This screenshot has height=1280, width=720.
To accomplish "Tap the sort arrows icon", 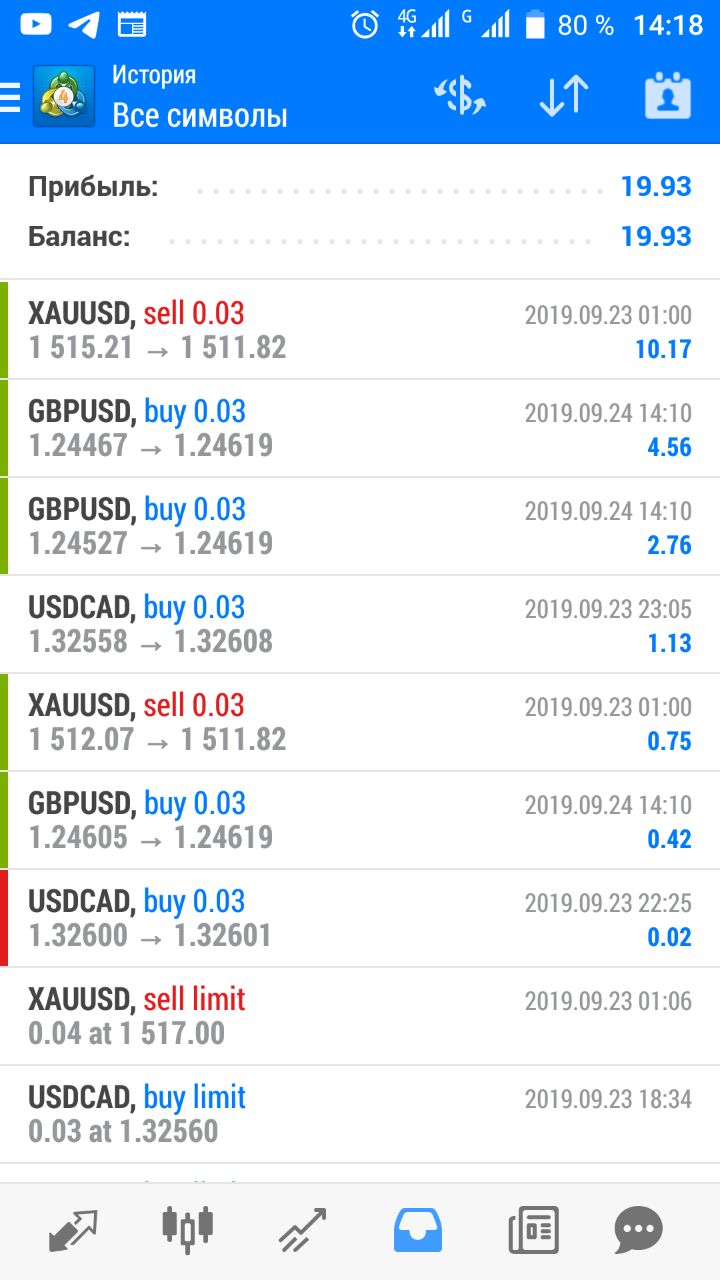I will click(x=564, y=97).
